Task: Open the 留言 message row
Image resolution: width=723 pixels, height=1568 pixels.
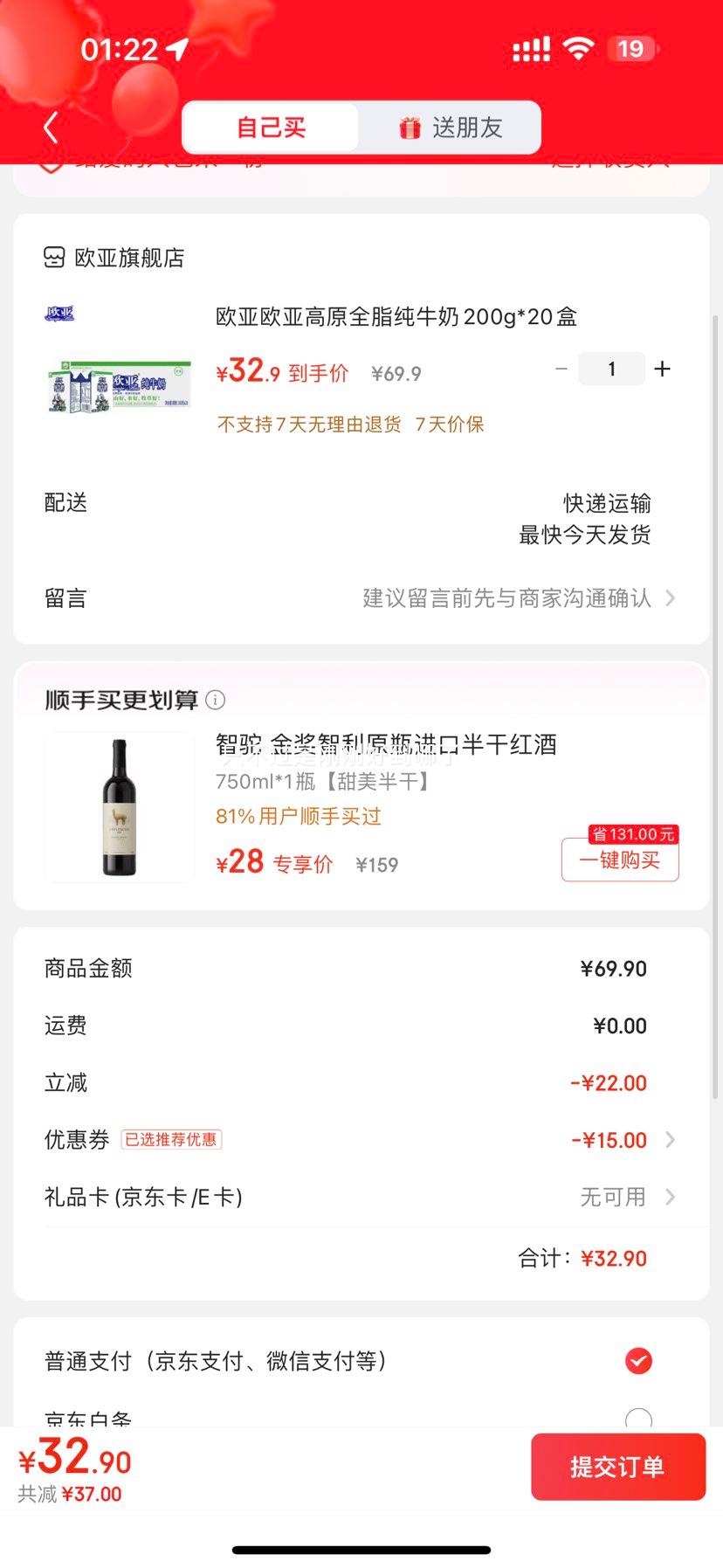Action: [x=361, y=598]
